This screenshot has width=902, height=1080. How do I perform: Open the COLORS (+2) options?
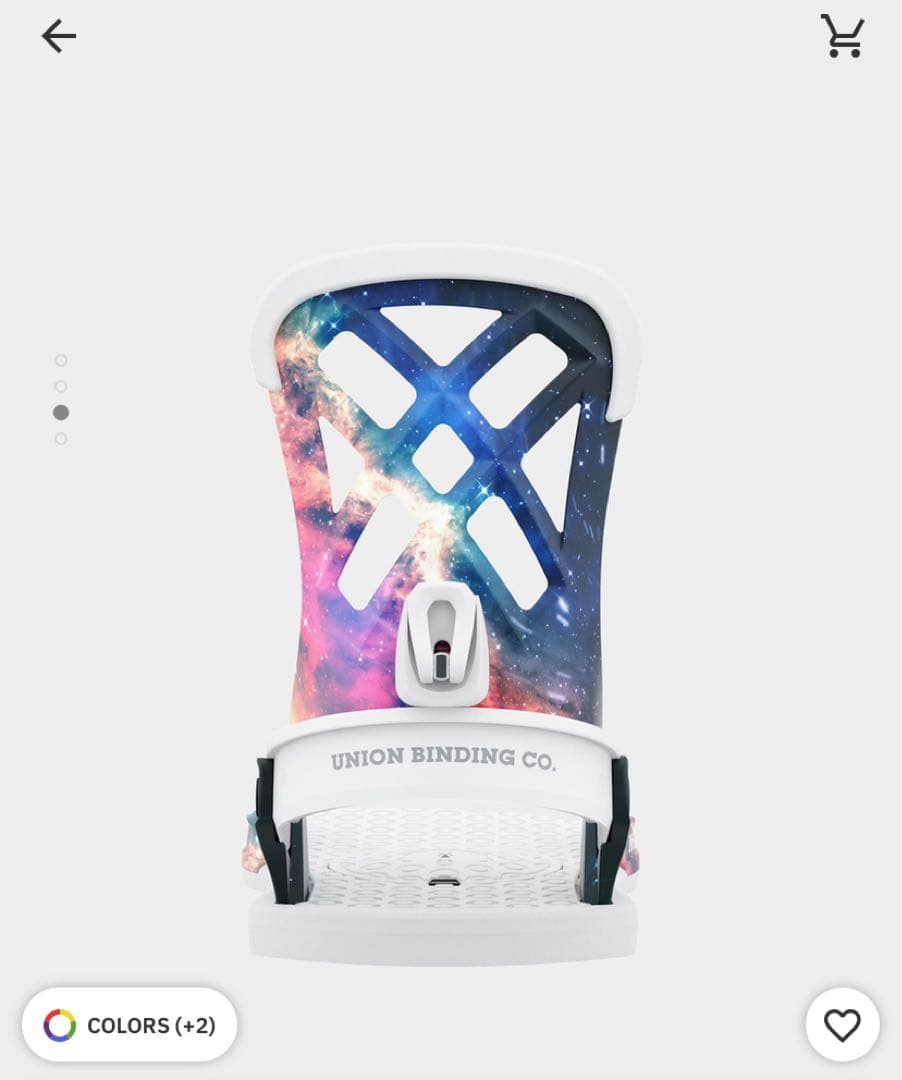coord(130,1025)
